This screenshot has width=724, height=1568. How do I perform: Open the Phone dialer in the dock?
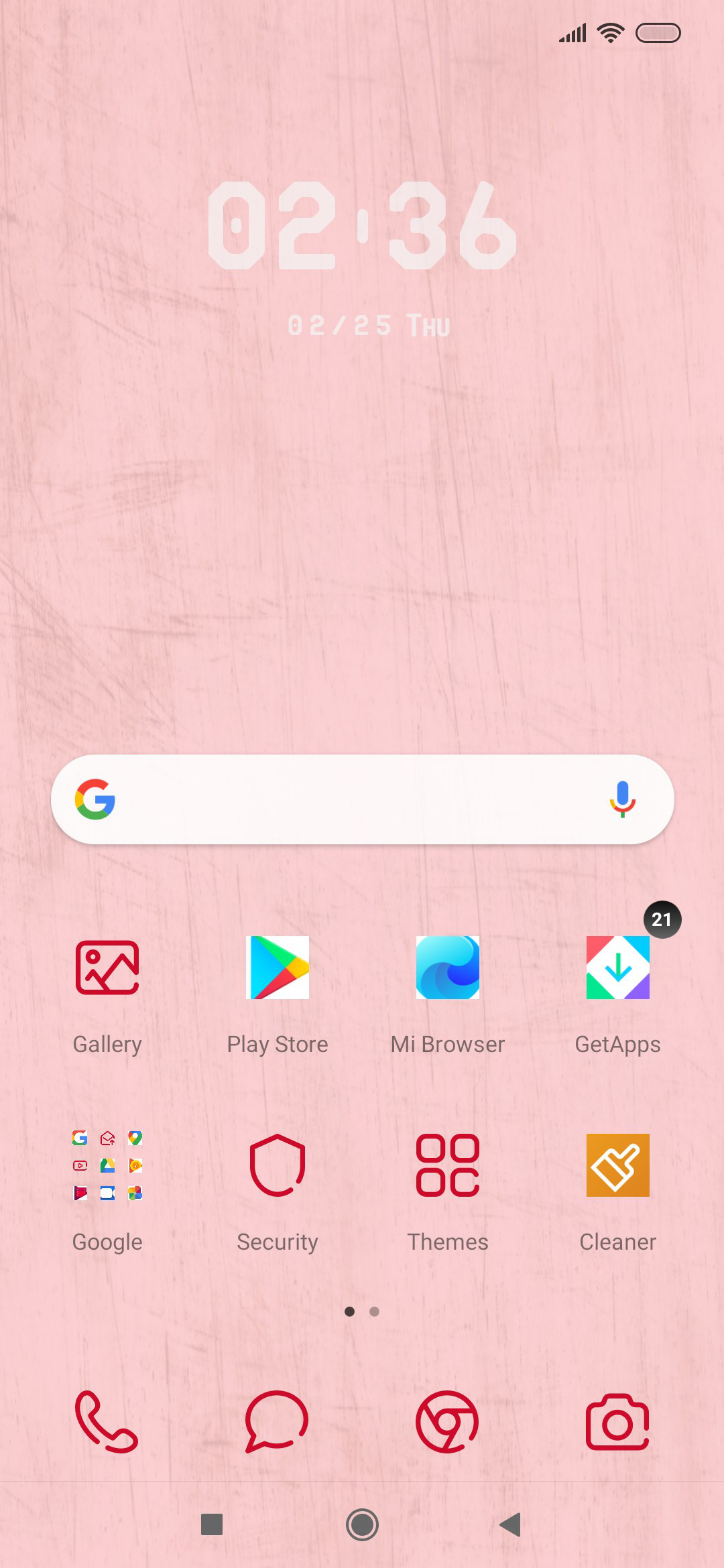107,1422
